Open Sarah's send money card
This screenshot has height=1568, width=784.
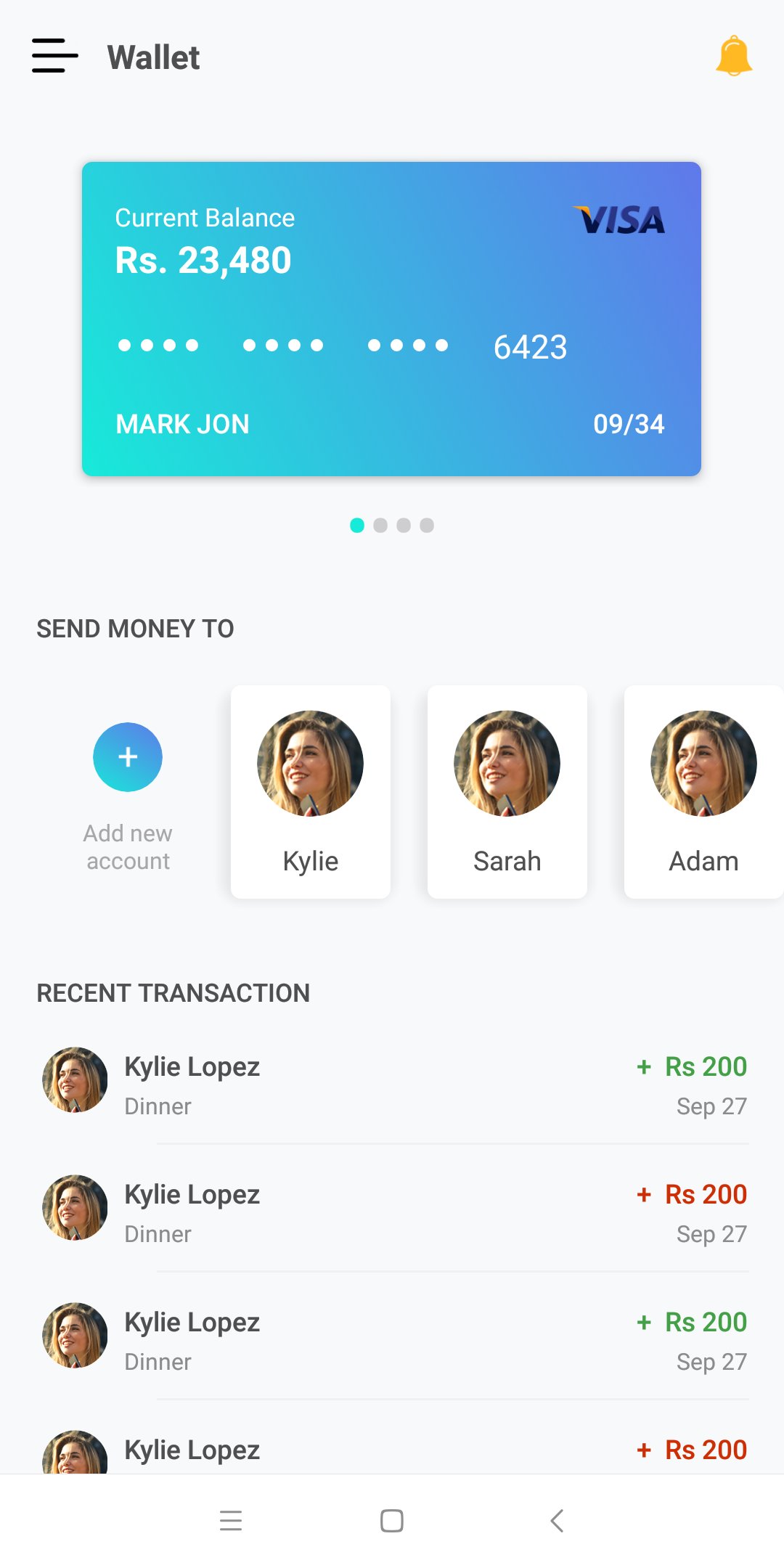[507, 791]
